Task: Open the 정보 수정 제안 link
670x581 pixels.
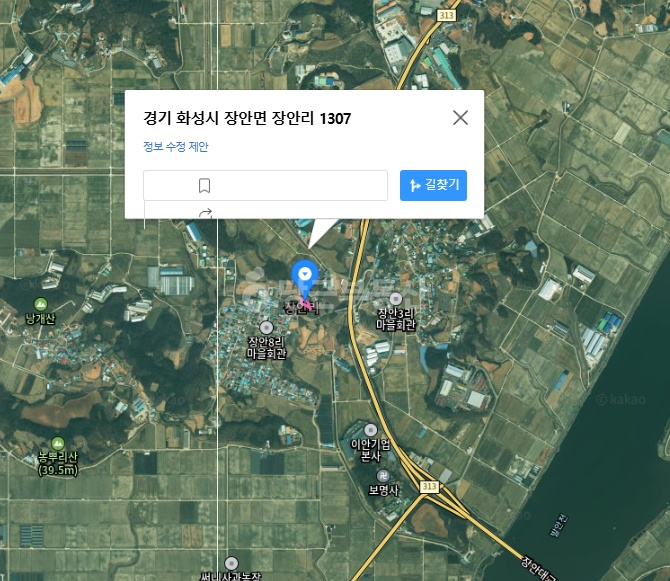Action: pos(176,147)
